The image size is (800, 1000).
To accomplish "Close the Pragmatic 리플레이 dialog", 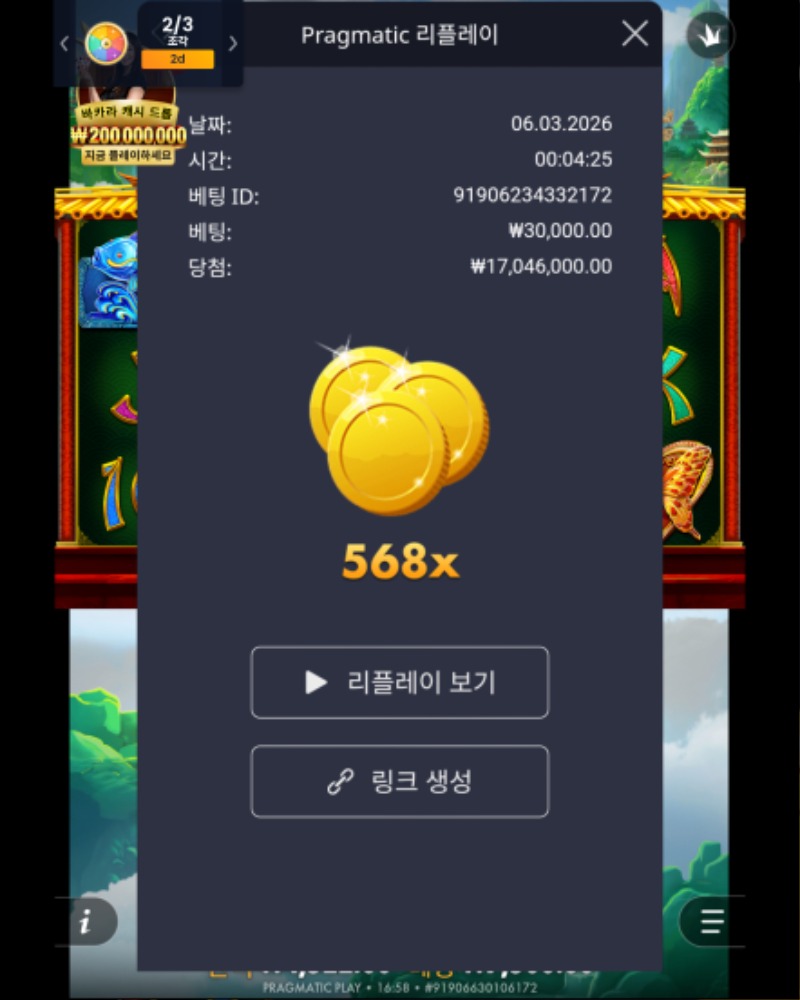I will (x=635, y=35).
